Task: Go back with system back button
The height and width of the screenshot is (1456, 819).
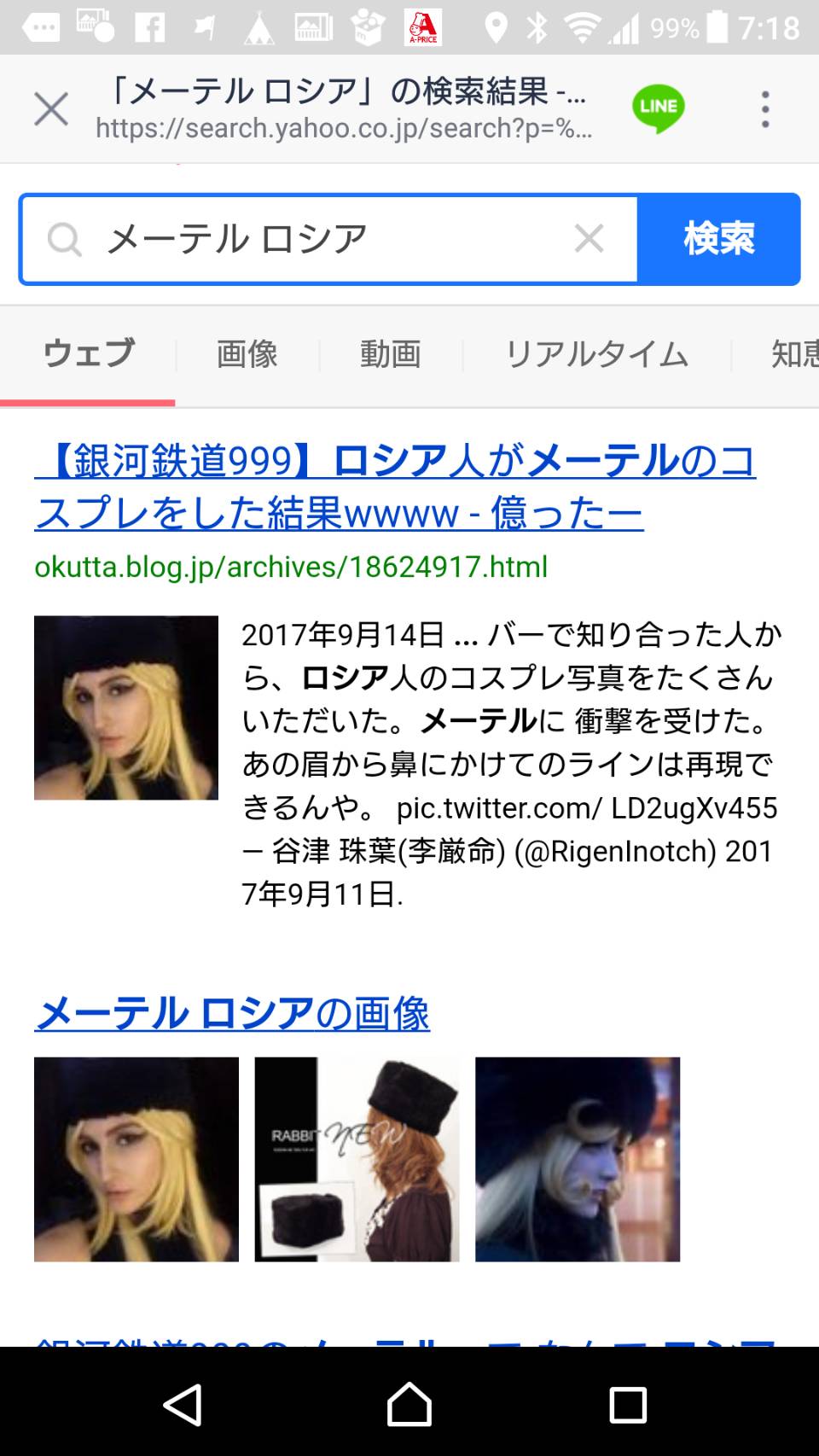Action: tap(183, 1404)
